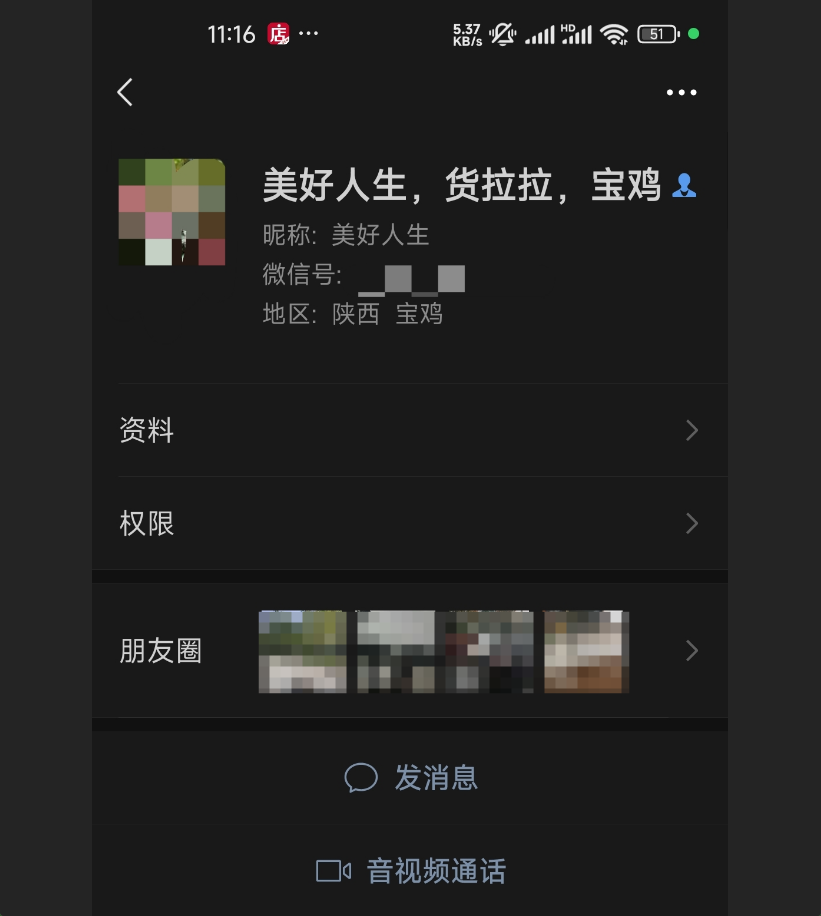Open the 朋友圈 moments row

[x=409, y=651]
